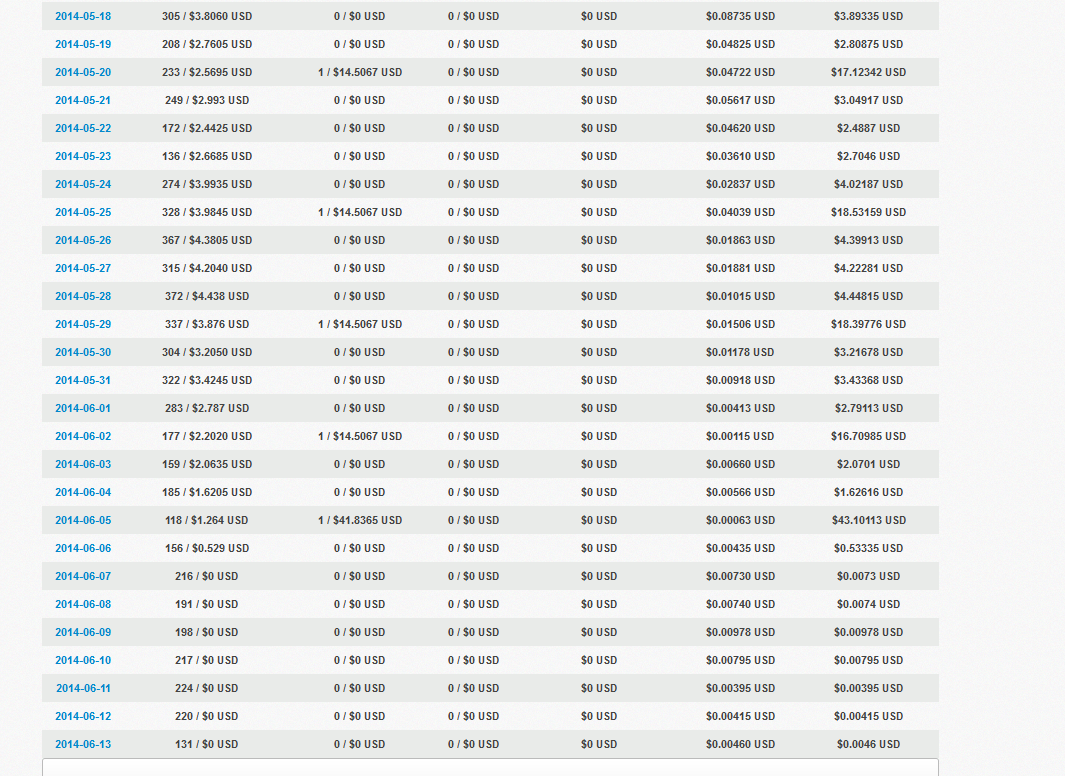The height and width of the screenshot is (776, 1065).
Task: Open the 2014-05-24 date link
Action: 83,184
